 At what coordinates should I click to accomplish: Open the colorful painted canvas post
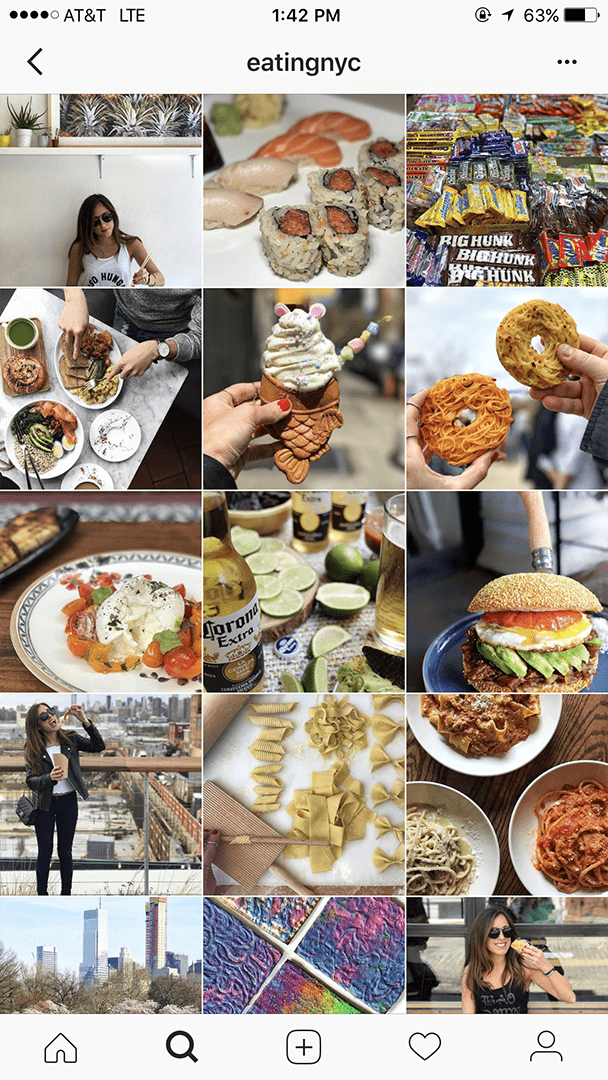(304, 955)
